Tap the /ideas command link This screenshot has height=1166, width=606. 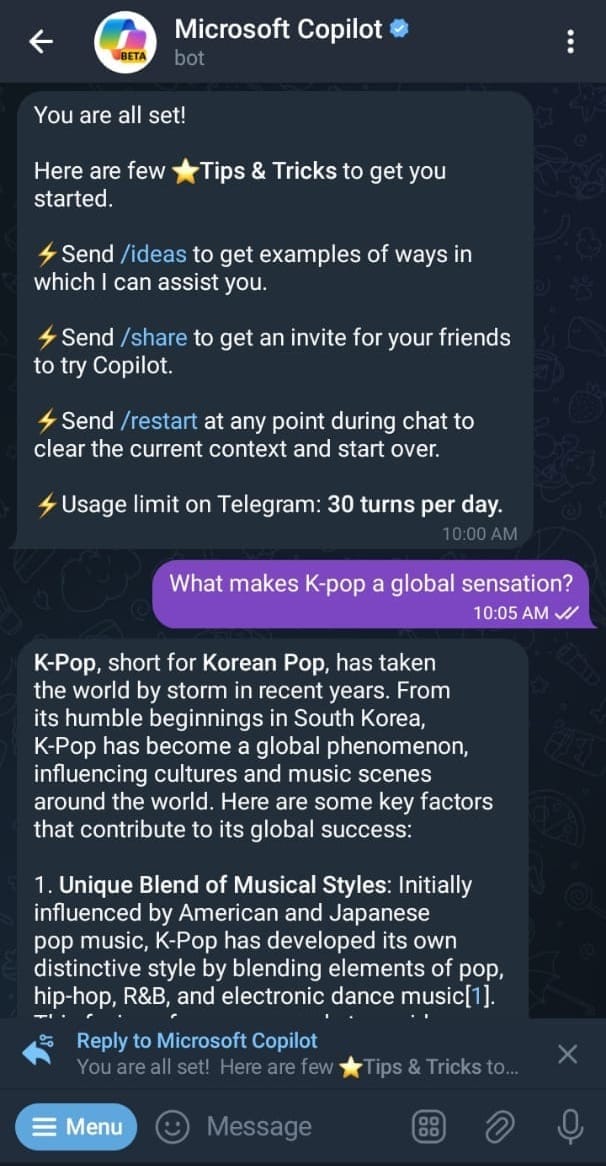tap(154, 254)
